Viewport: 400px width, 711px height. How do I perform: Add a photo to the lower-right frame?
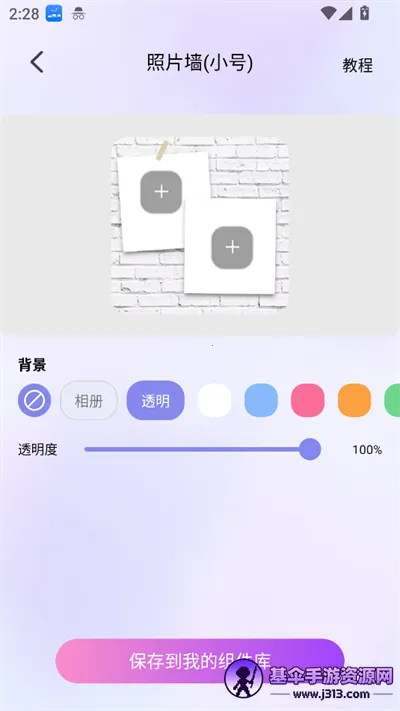coord(232,247)
